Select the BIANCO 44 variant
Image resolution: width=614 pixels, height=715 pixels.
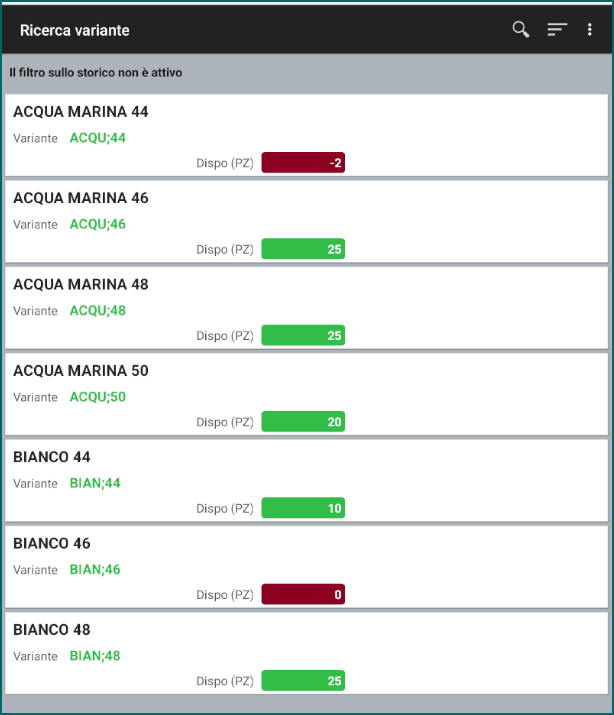point(307,481)
